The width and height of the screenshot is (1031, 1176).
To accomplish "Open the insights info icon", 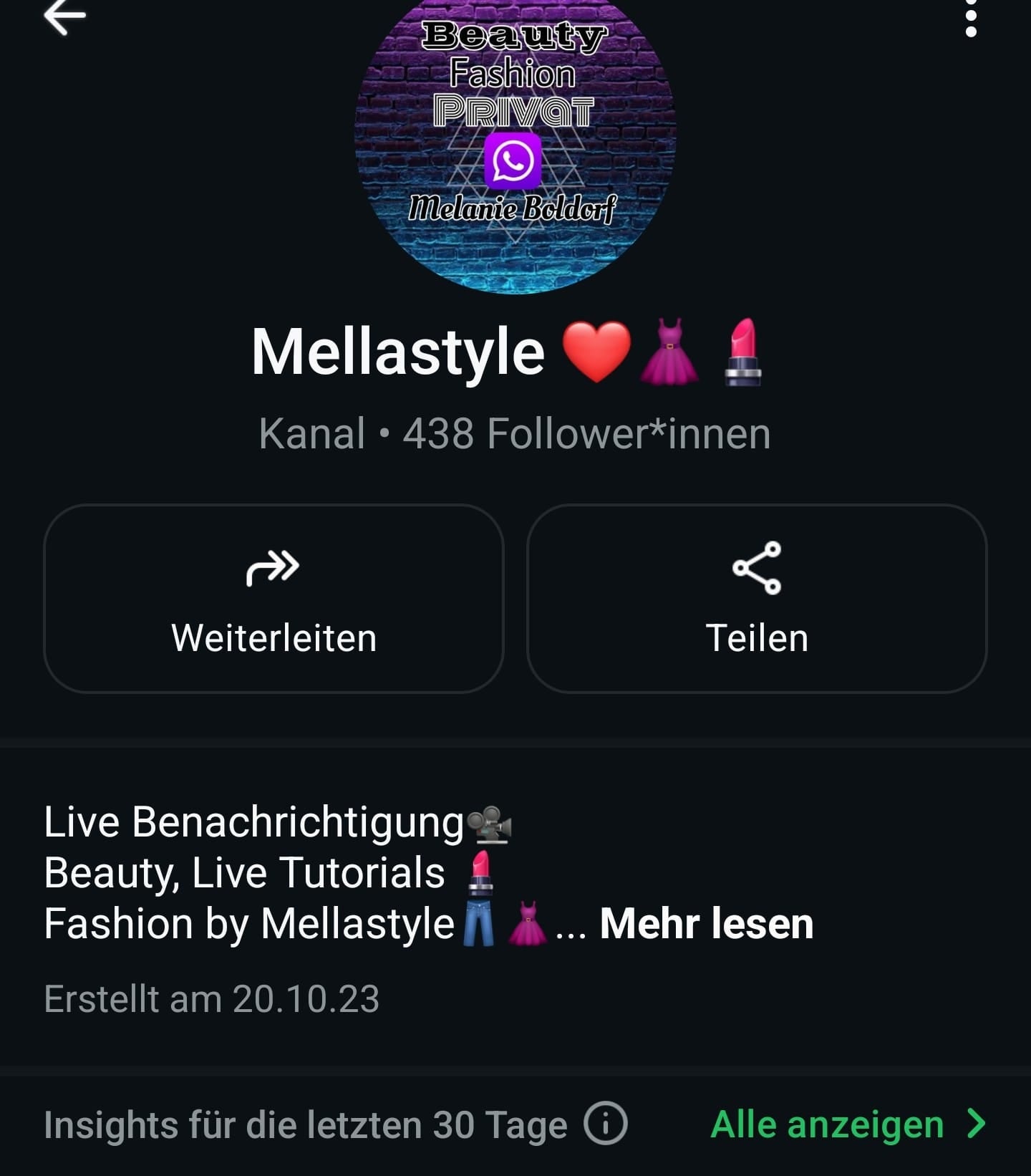I will (x=605, y=1124).
